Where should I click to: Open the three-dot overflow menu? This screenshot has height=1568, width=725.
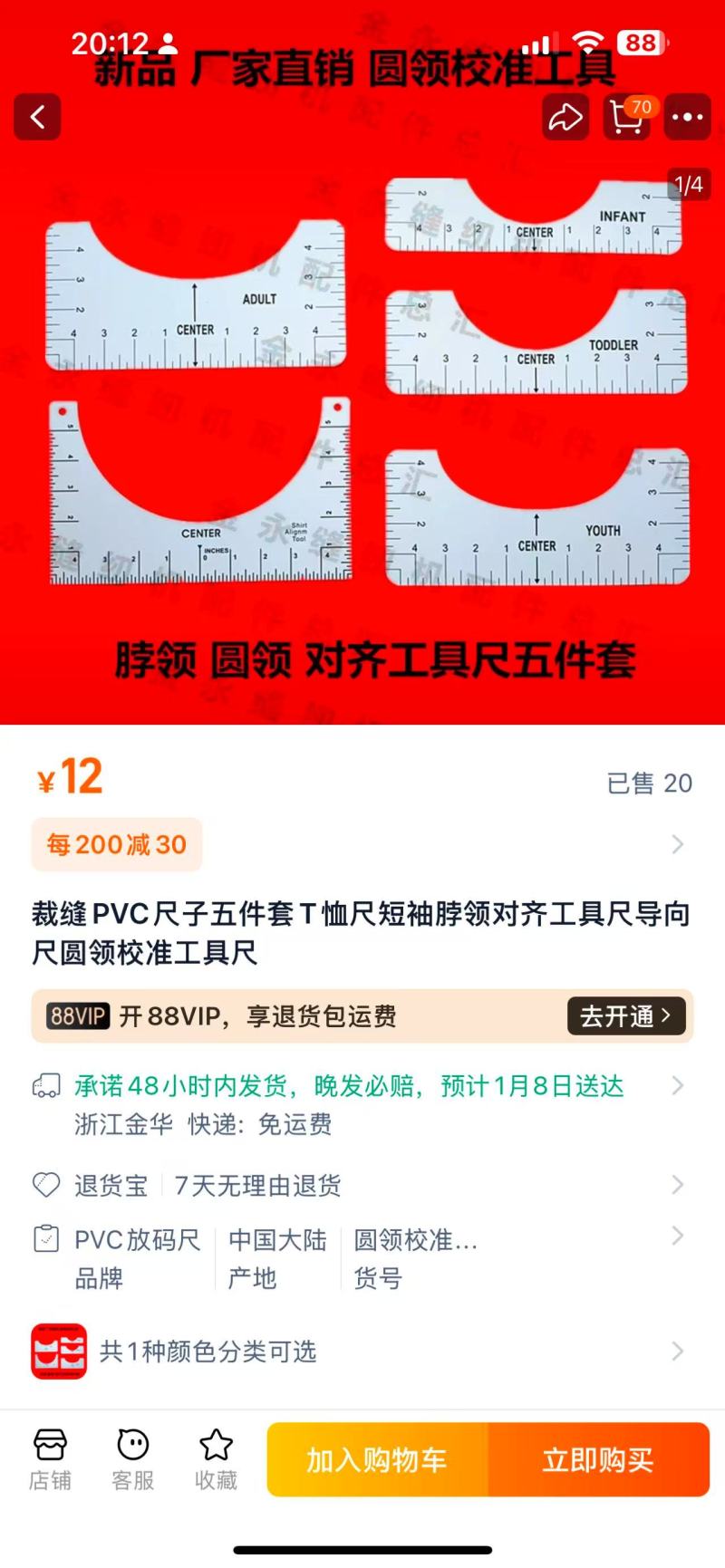click(687, 117)
